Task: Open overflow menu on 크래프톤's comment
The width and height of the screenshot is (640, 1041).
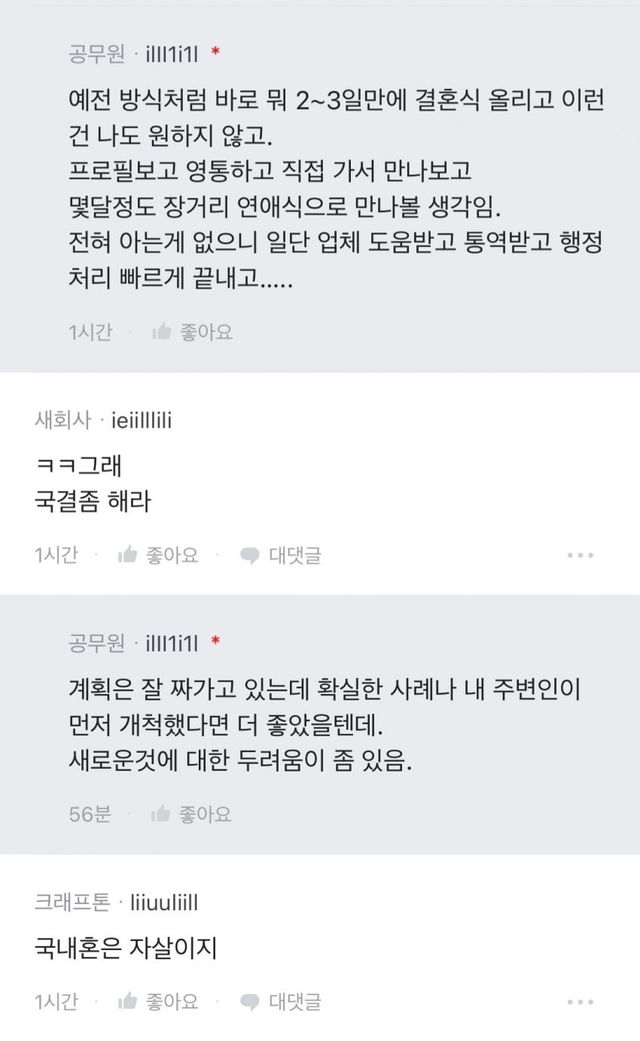Action: pyautogui.click(x=580, y=1002)
